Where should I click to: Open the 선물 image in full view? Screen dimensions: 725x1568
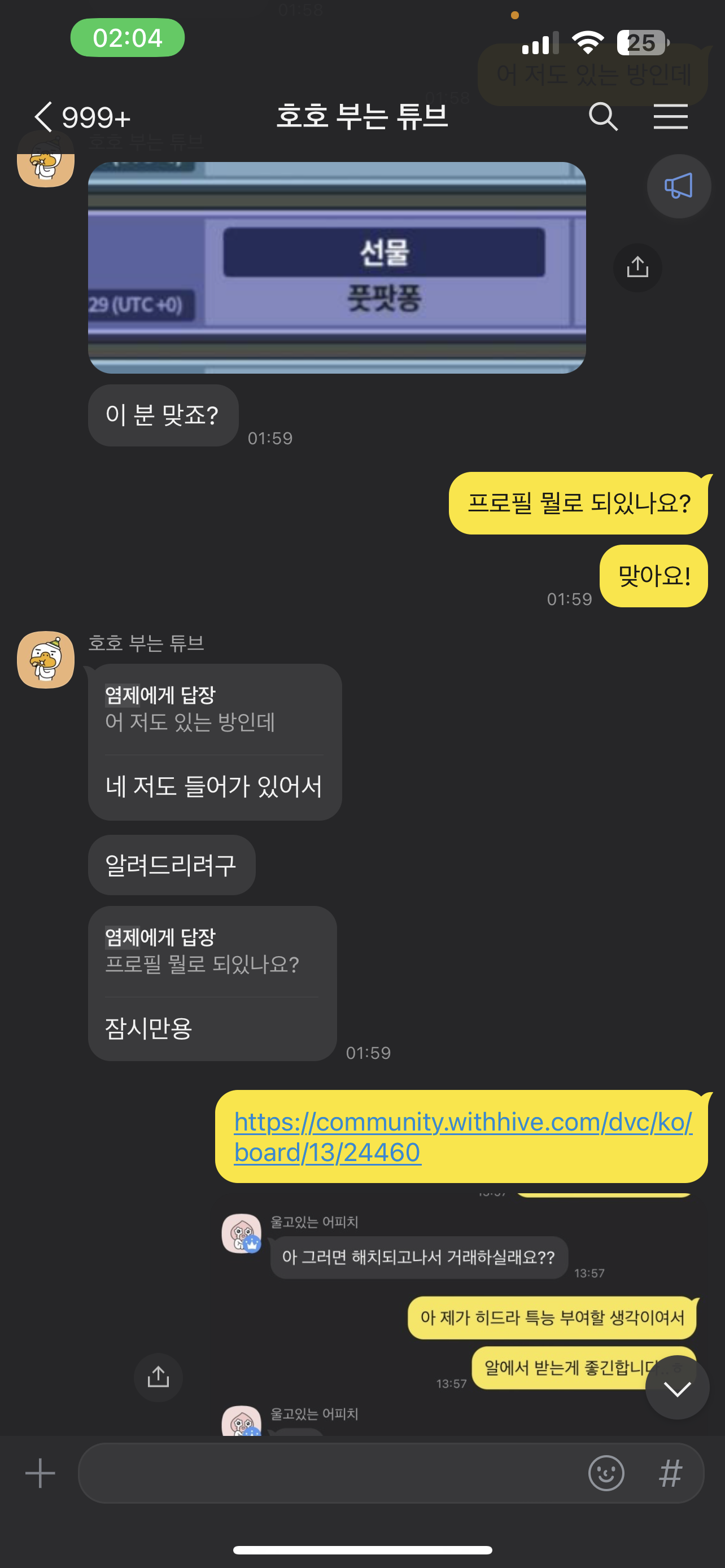[336, 267]
